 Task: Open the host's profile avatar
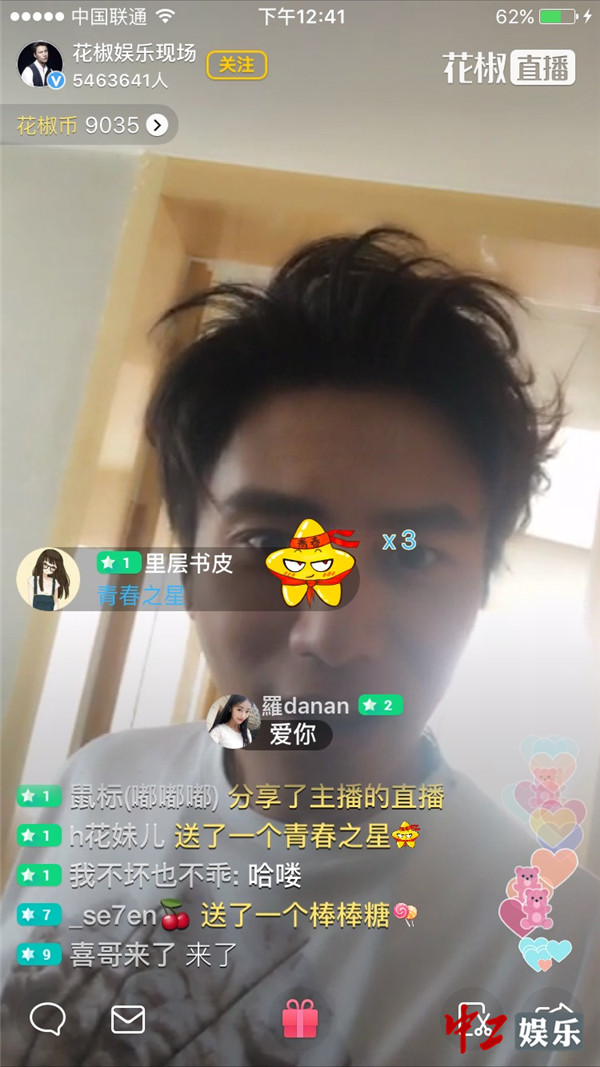41,65
